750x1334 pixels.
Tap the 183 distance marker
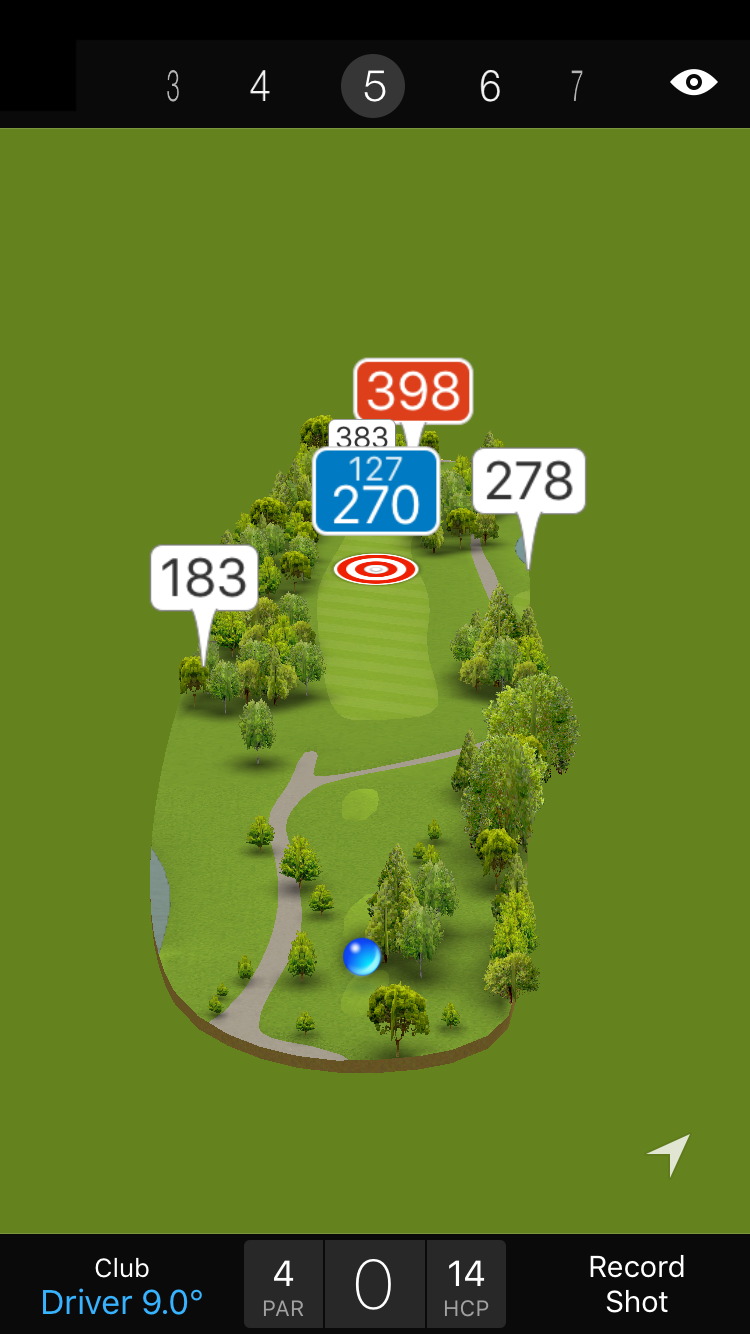point(204,577)
